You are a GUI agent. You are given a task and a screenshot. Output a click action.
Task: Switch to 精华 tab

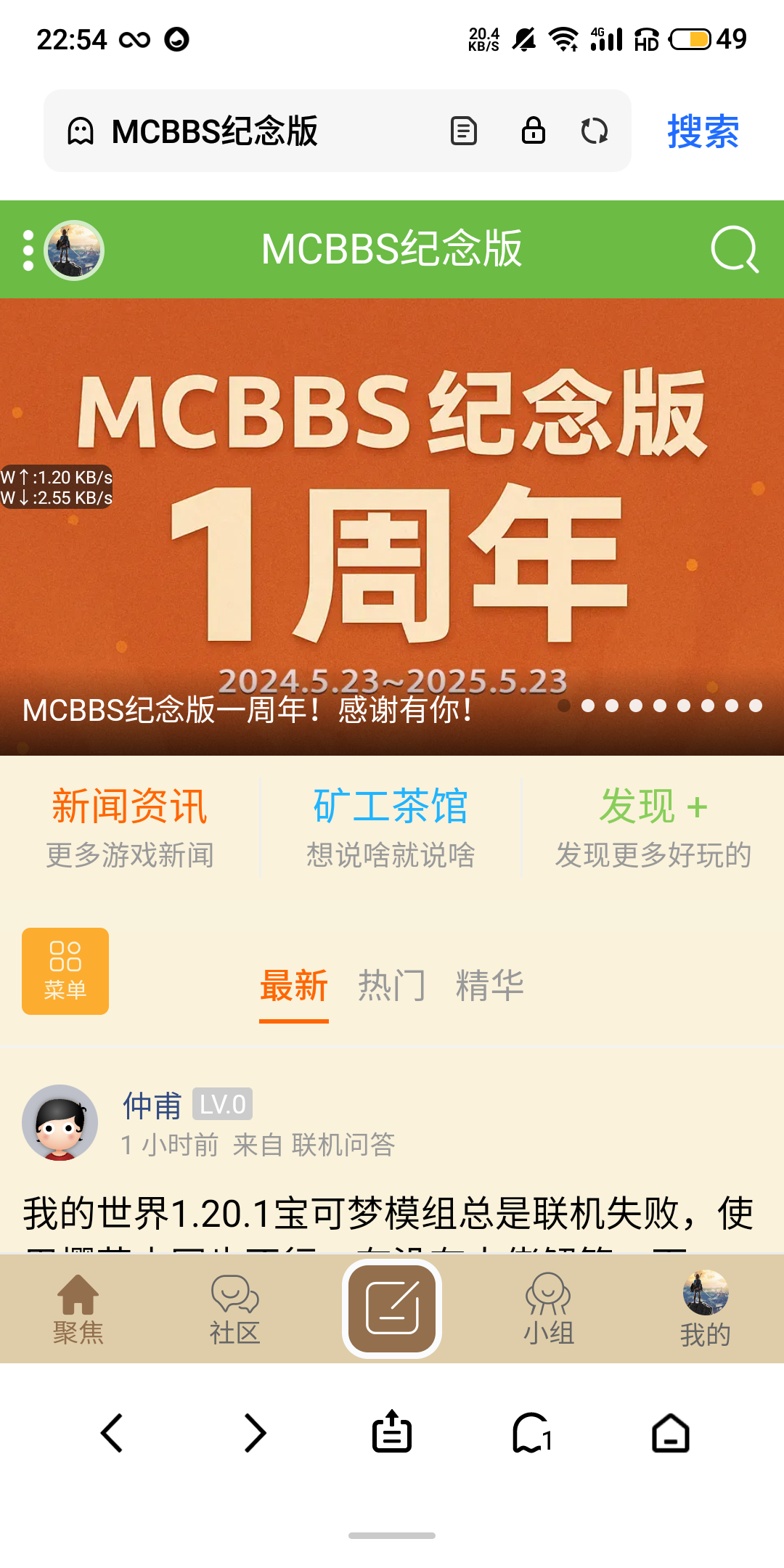(489, 986)
